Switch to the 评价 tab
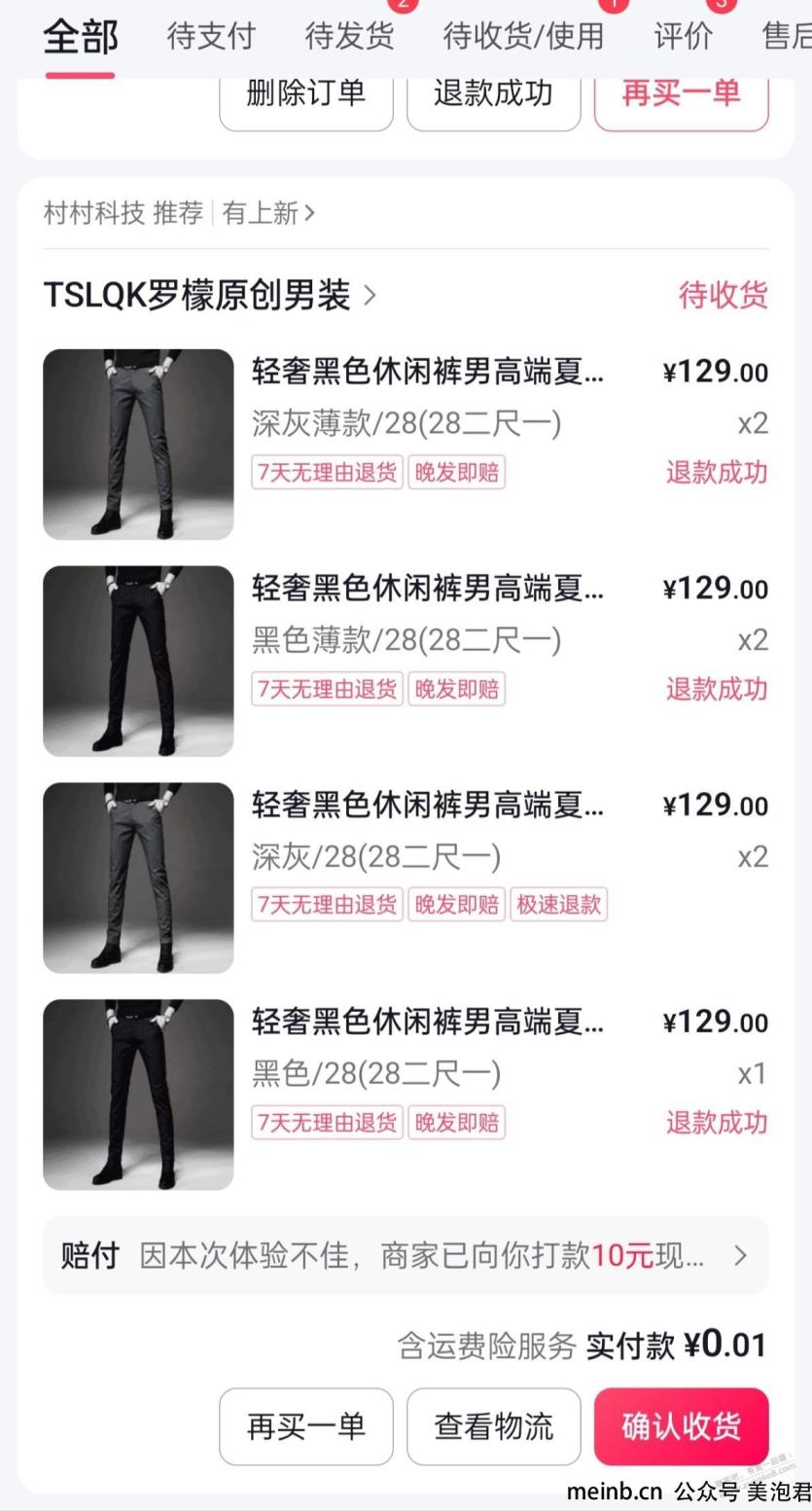 tap(683, 37)
